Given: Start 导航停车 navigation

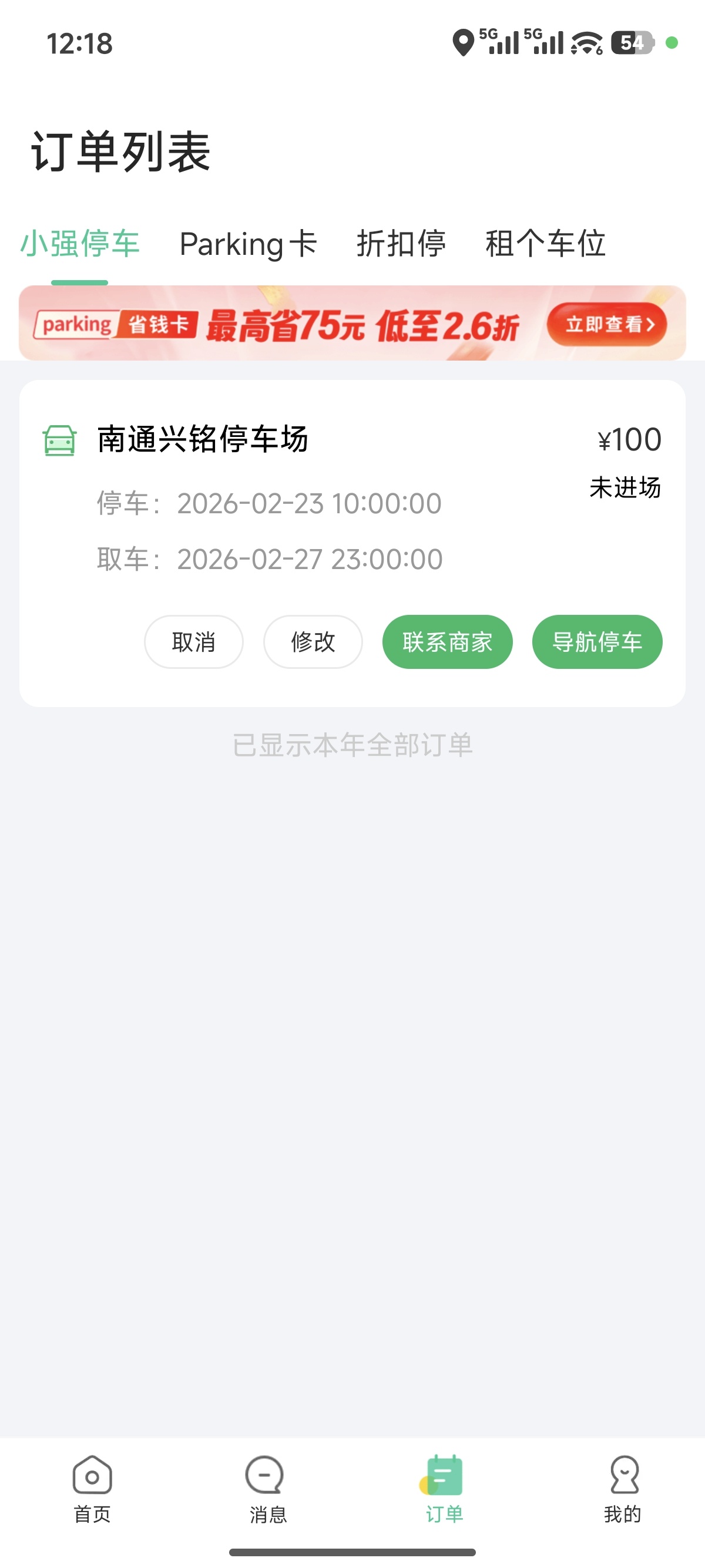Looking at the screenshot, I should [x=597, y=642].
